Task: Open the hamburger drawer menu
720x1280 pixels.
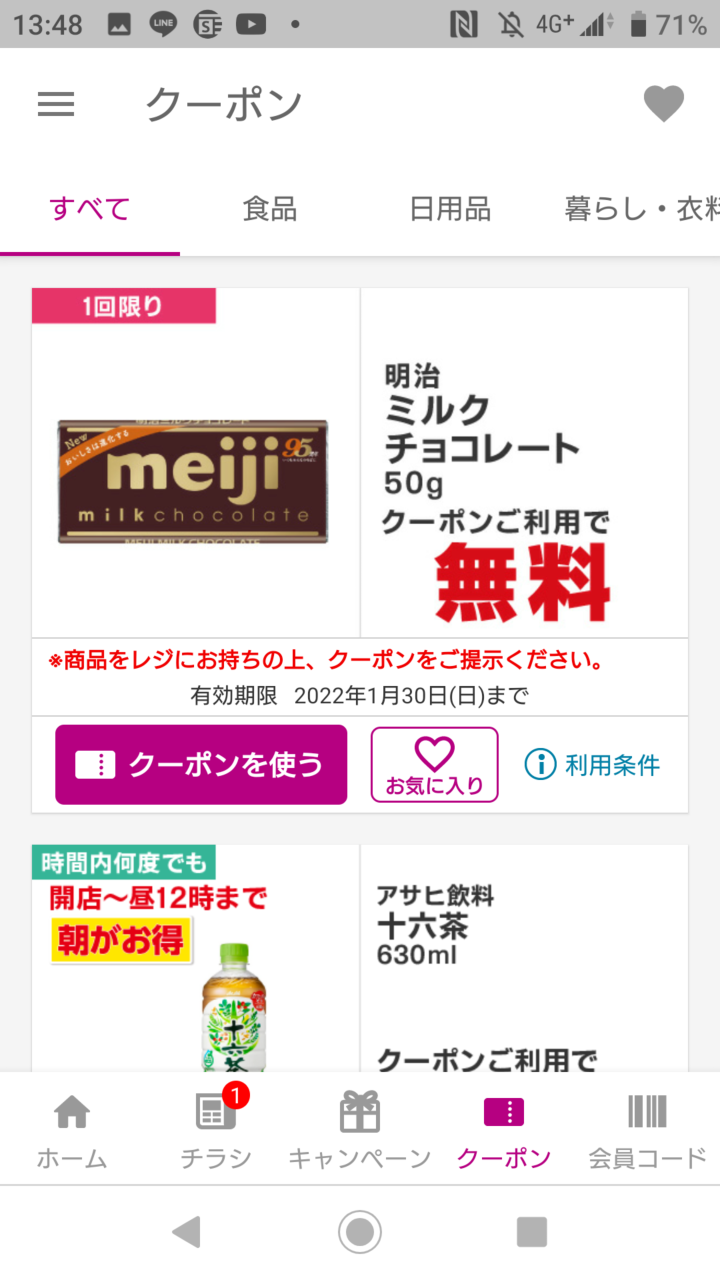Action: [x=56, y=104]
